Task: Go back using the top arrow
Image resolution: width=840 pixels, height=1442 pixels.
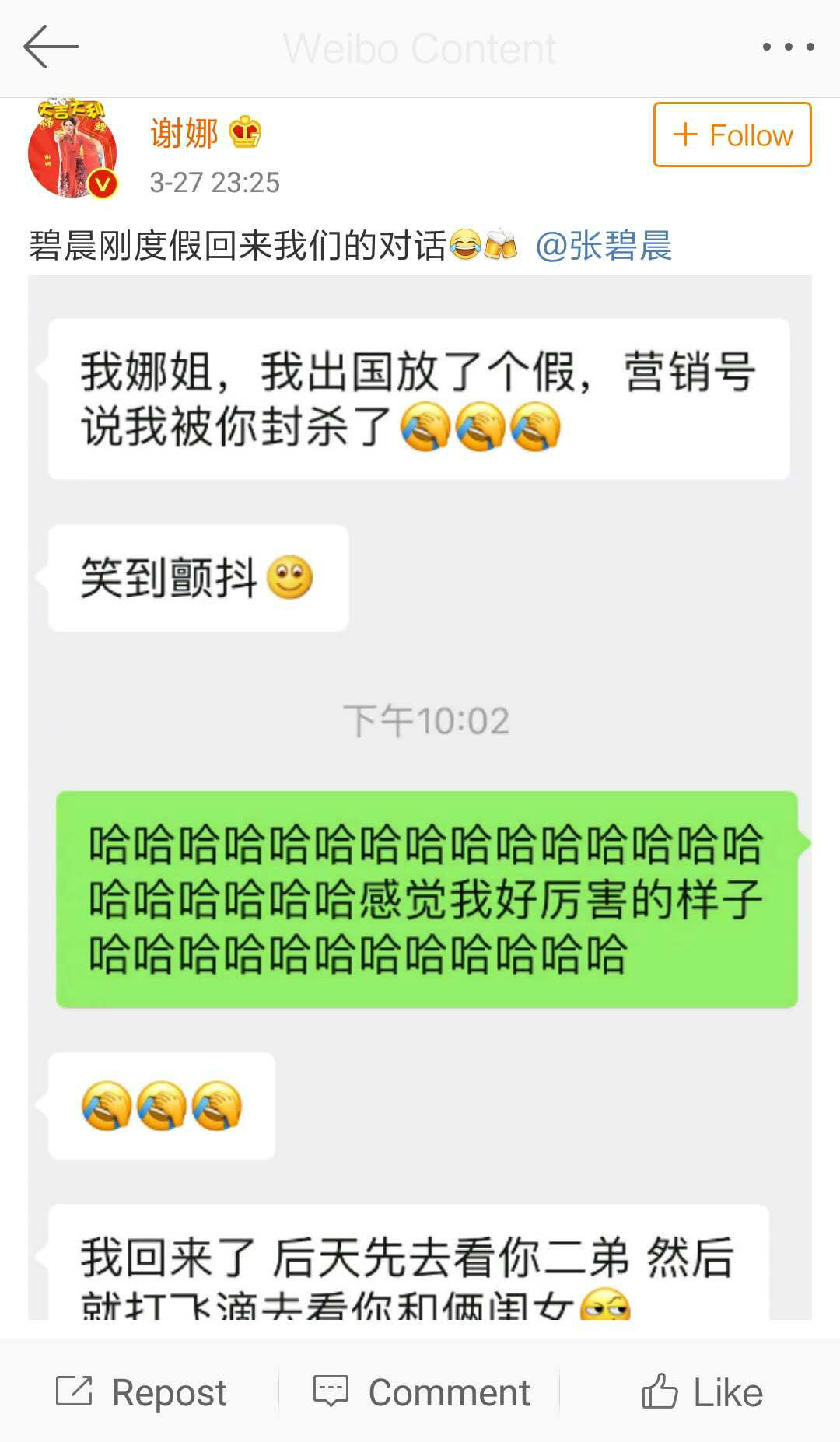Action: point(51,47)
